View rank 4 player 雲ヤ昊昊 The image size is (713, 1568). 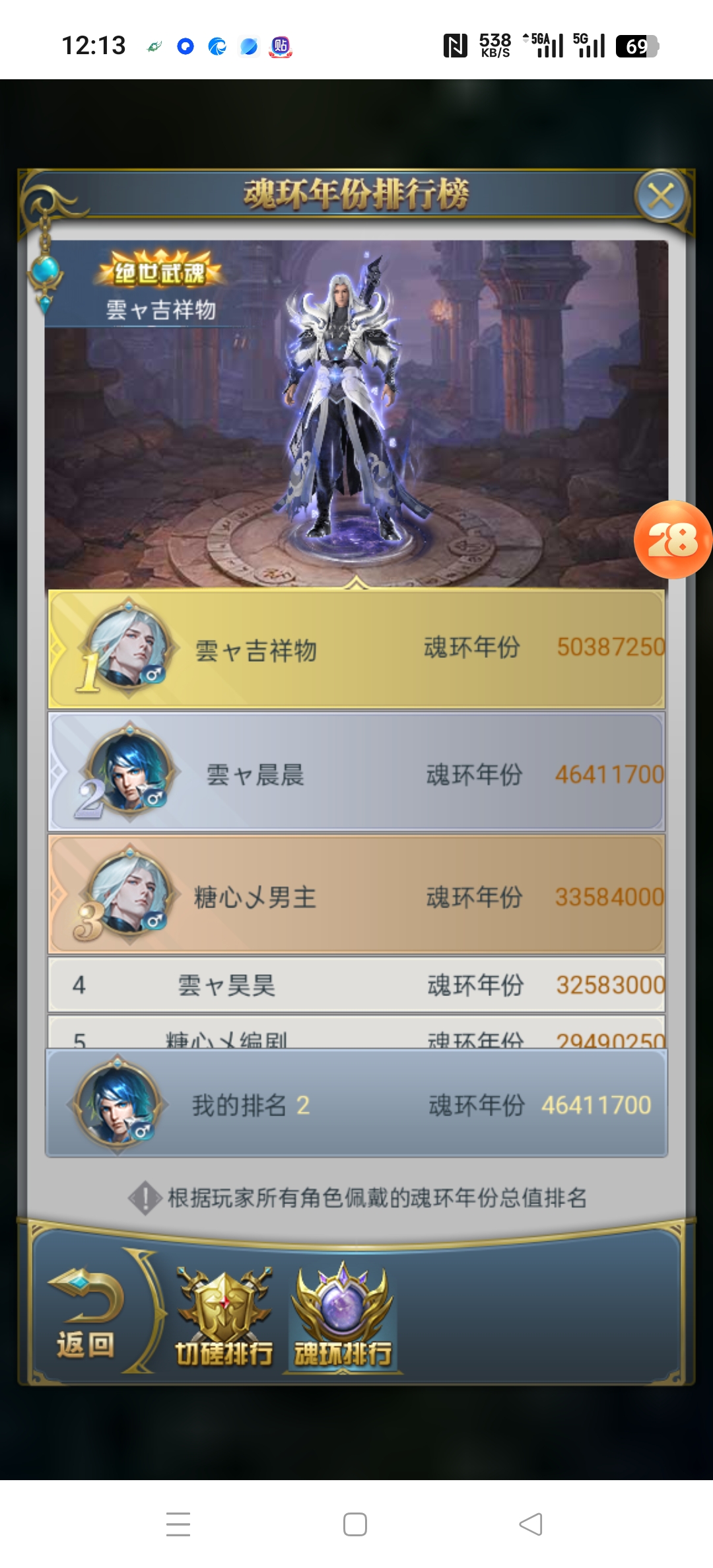point(356,985)
